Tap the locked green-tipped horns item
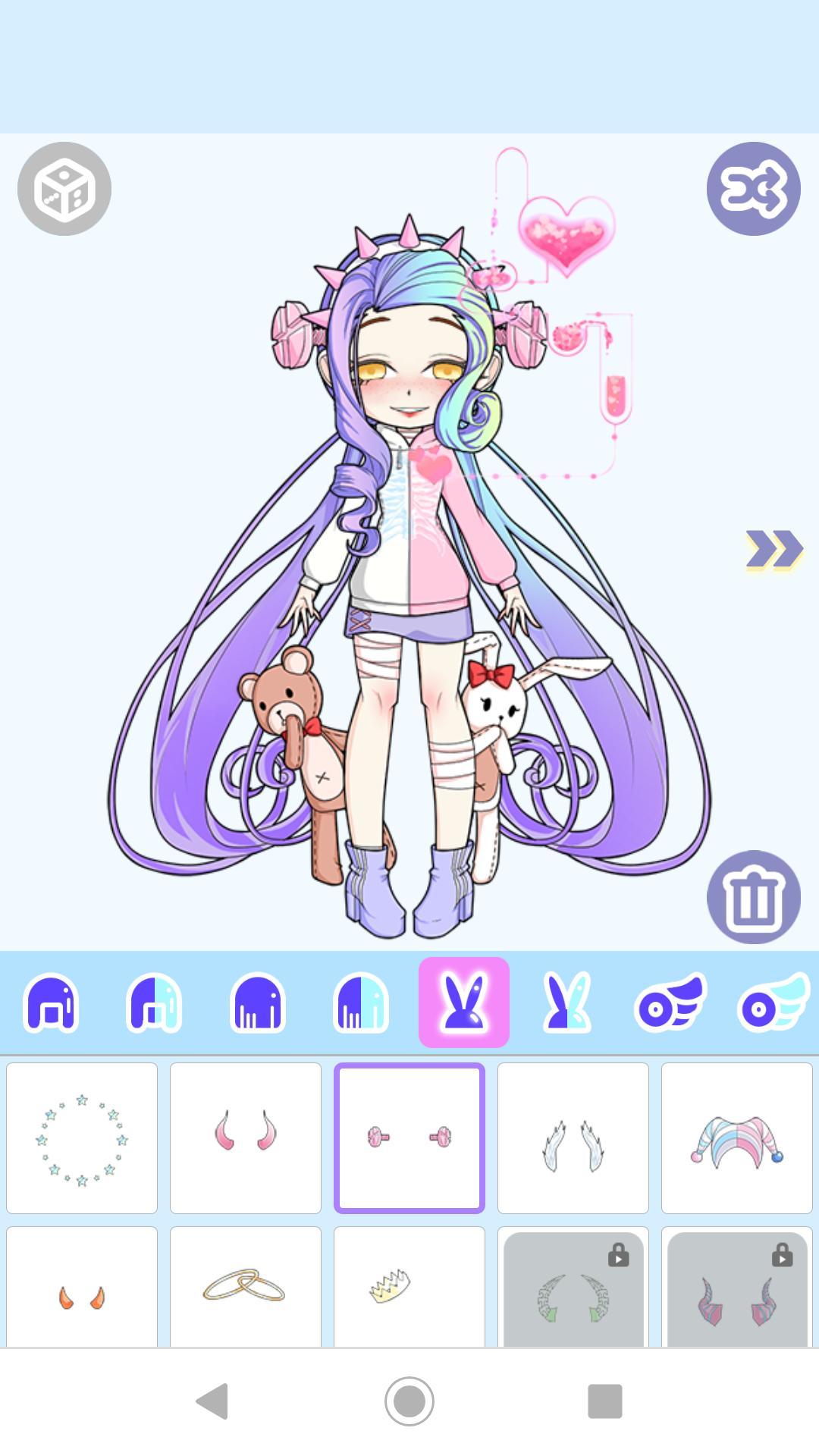 [573, 1289]
